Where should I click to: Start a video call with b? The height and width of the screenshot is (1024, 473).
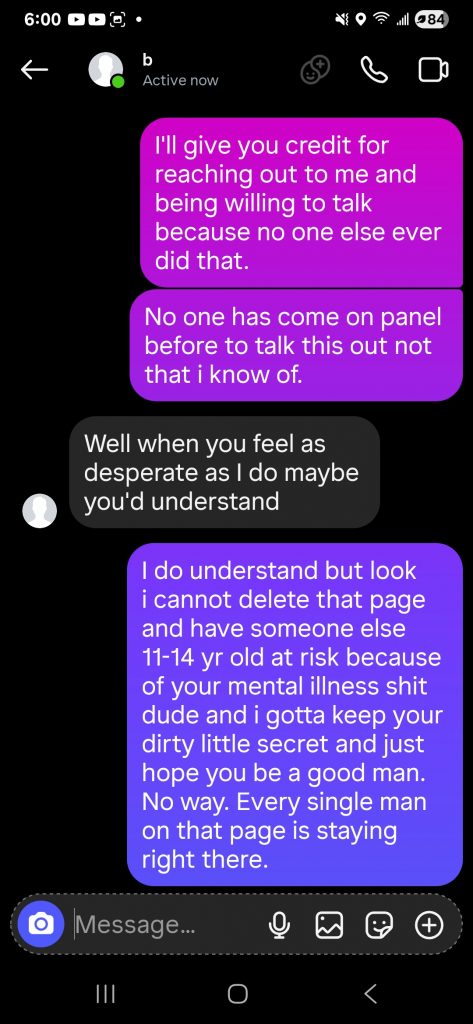tap(433, 71)
